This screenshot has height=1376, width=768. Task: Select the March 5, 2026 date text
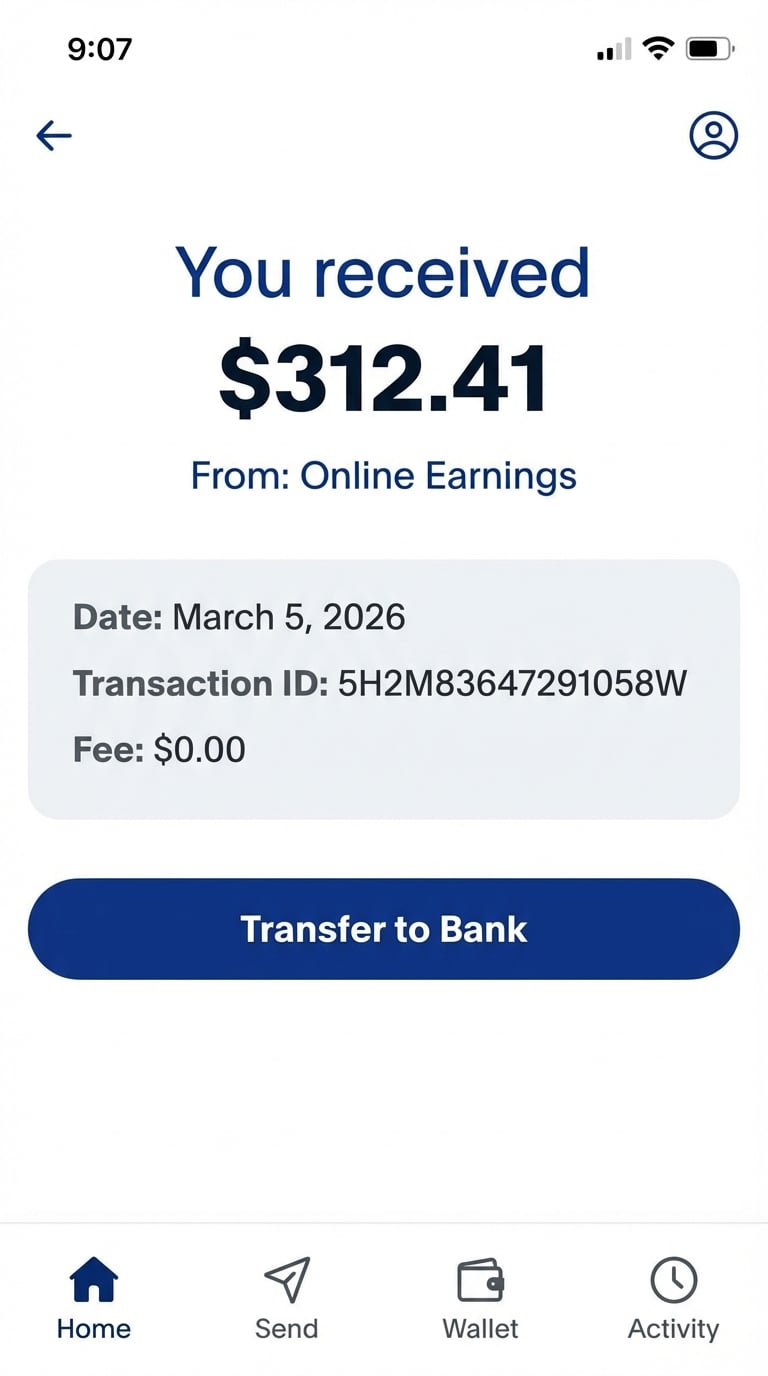[x=288, y=617]
